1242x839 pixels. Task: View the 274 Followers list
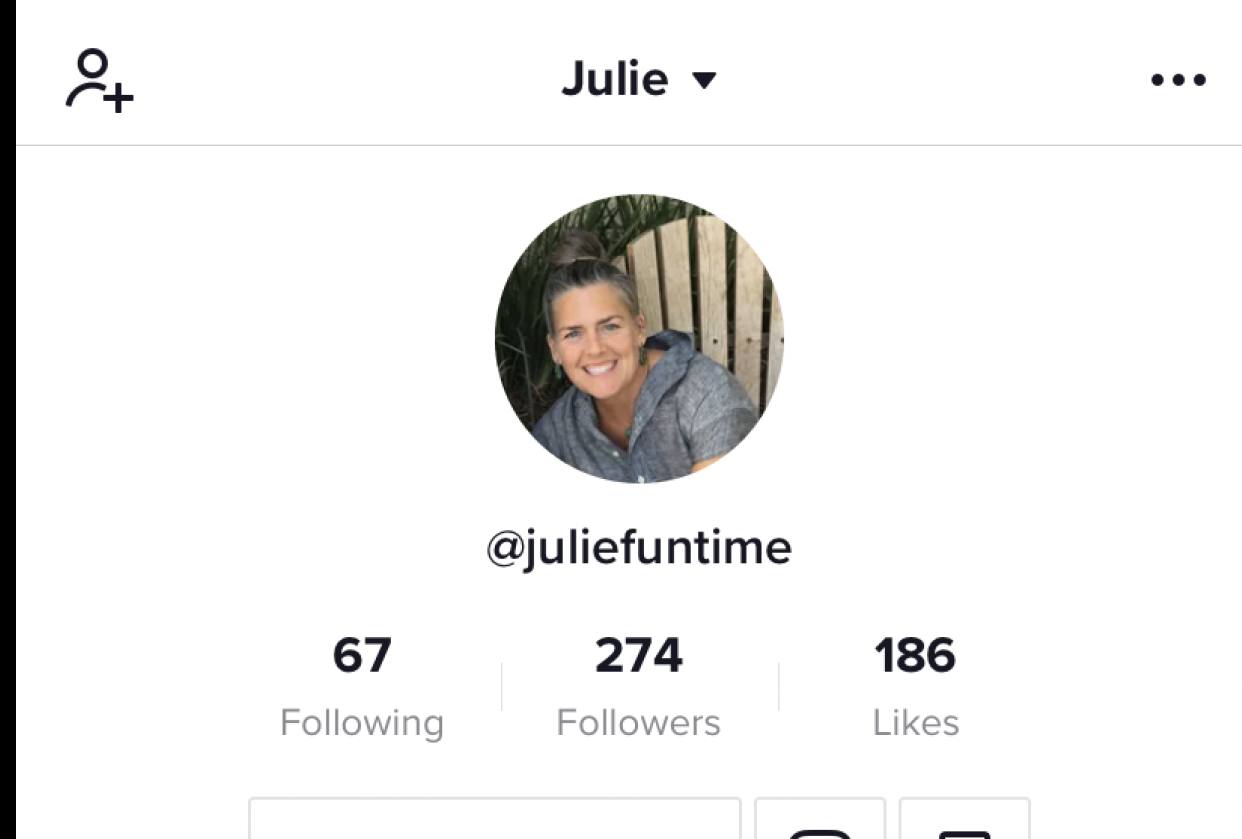638,686
